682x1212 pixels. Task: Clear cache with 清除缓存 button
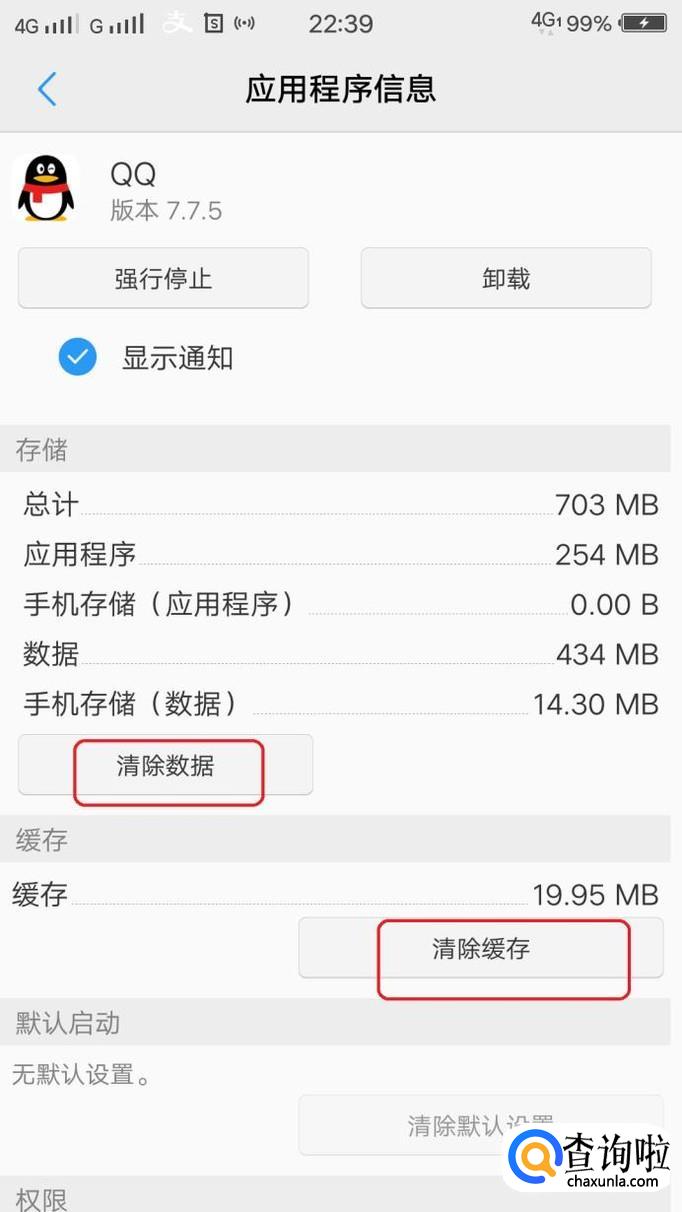tap(481, 948)
